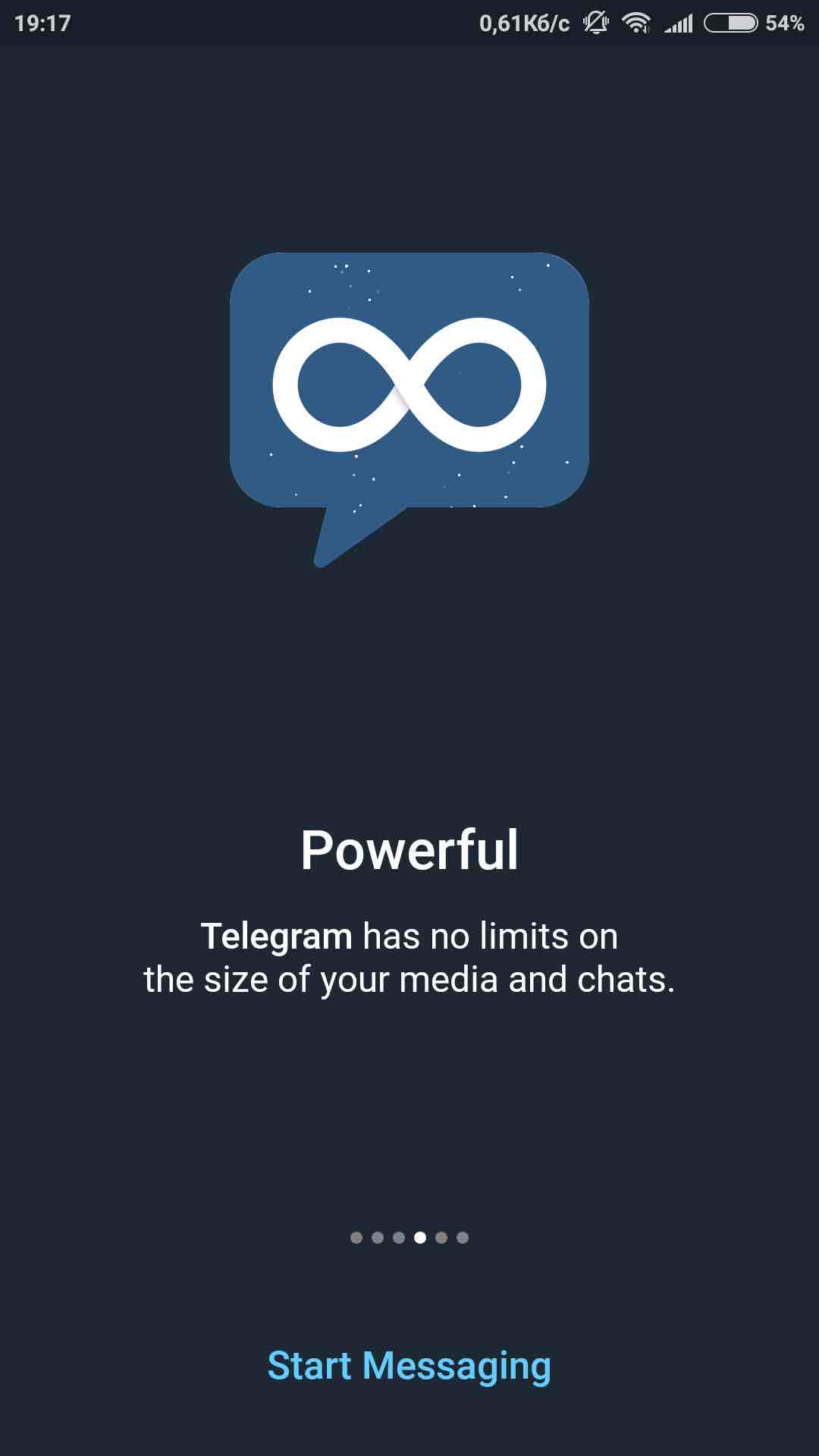Tap Start Messaging to begin
The height and width of the screenshot is (1456, 819).
tap(409, 1366)
